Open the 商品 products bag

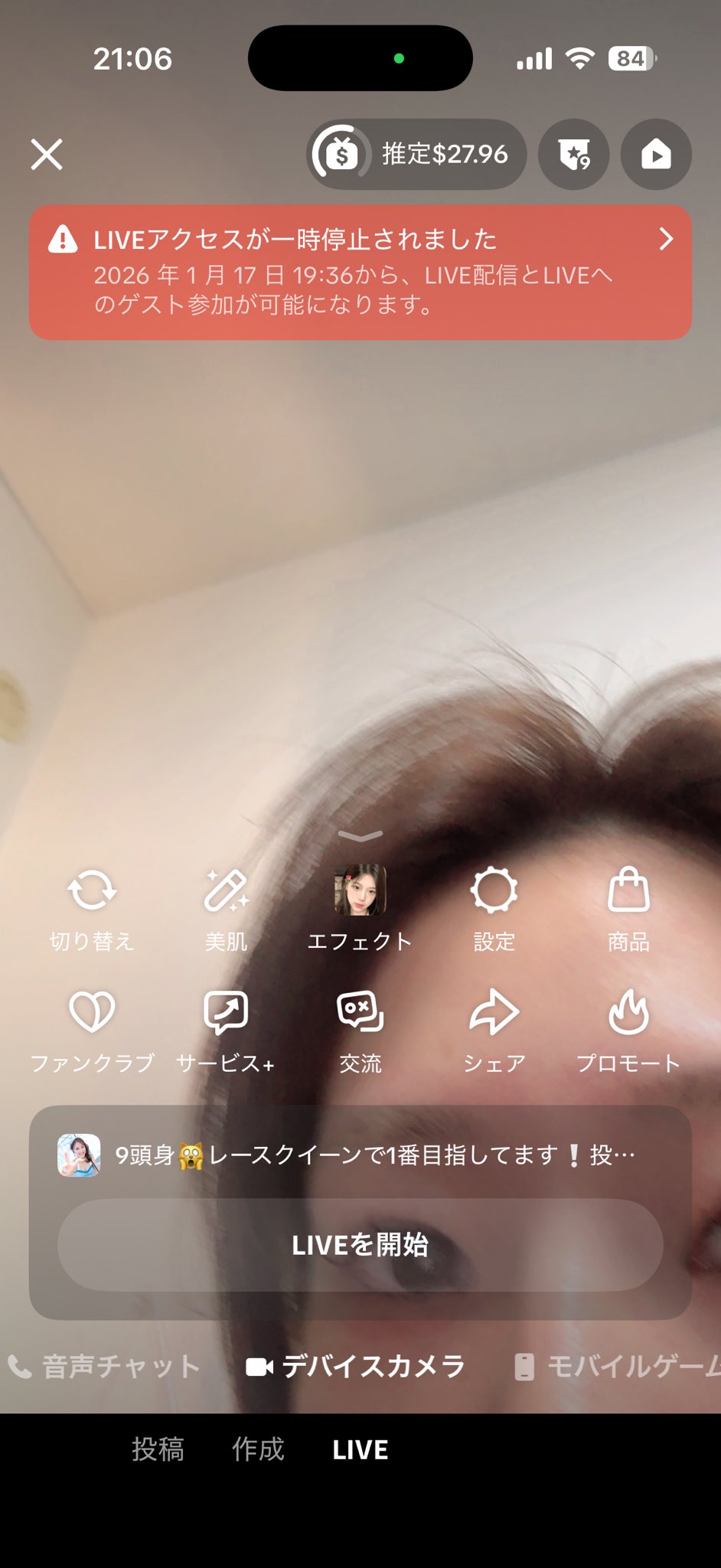(628, 908)
